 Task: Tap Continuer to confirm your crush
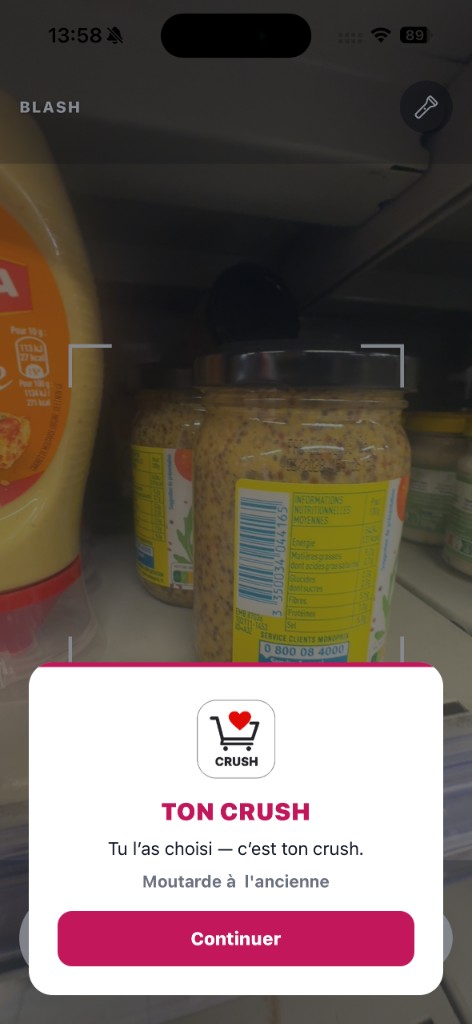[x=236, y=938]
